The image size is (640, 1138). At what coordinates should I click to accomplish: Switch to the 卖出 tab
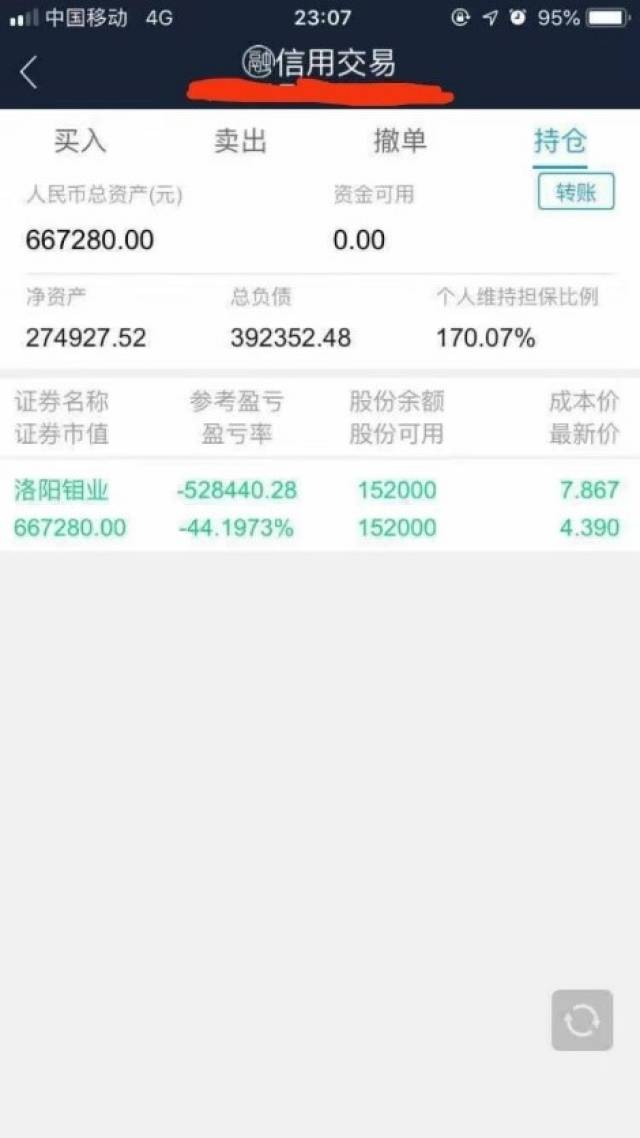point(240,142)
